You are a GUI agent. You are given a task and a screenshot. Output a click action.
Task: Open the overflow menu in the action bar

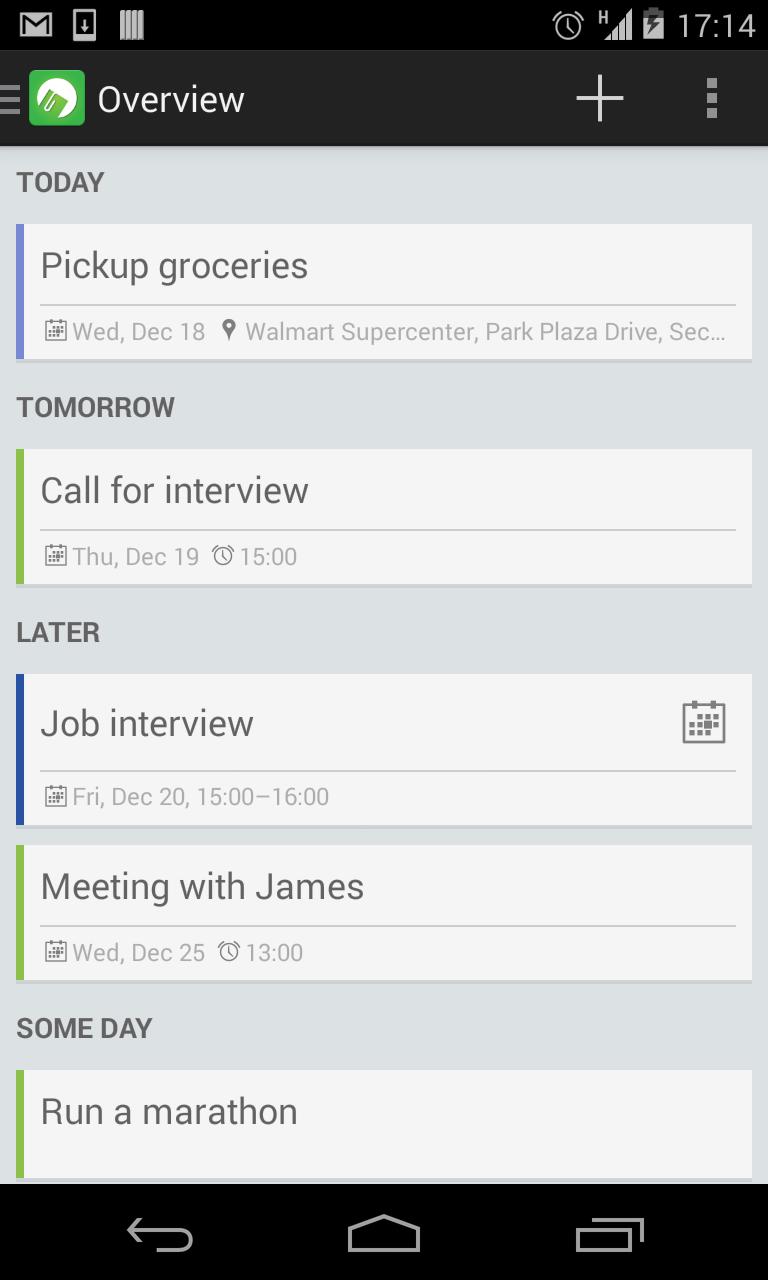pos(711,98)
